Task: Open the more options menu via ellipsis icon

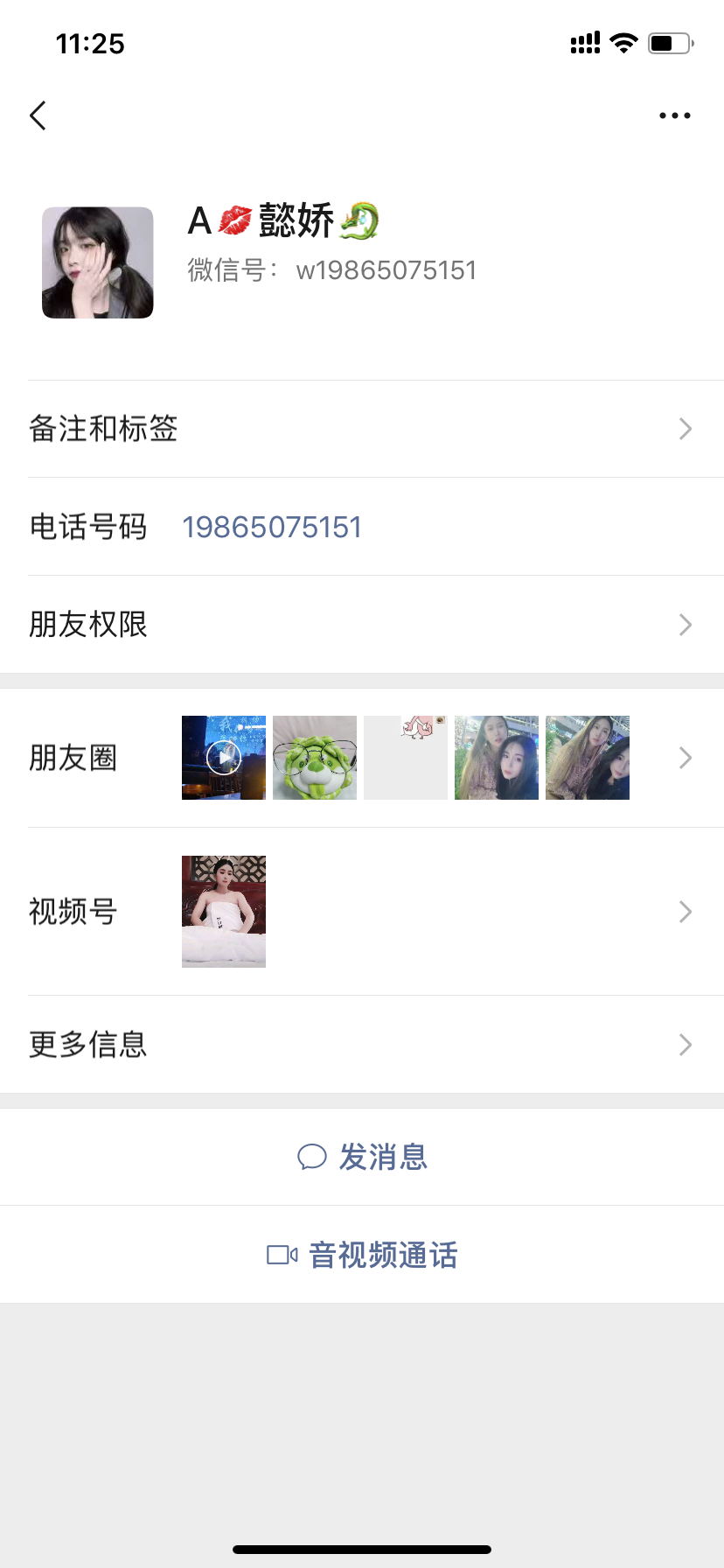Action: (674, 115)
